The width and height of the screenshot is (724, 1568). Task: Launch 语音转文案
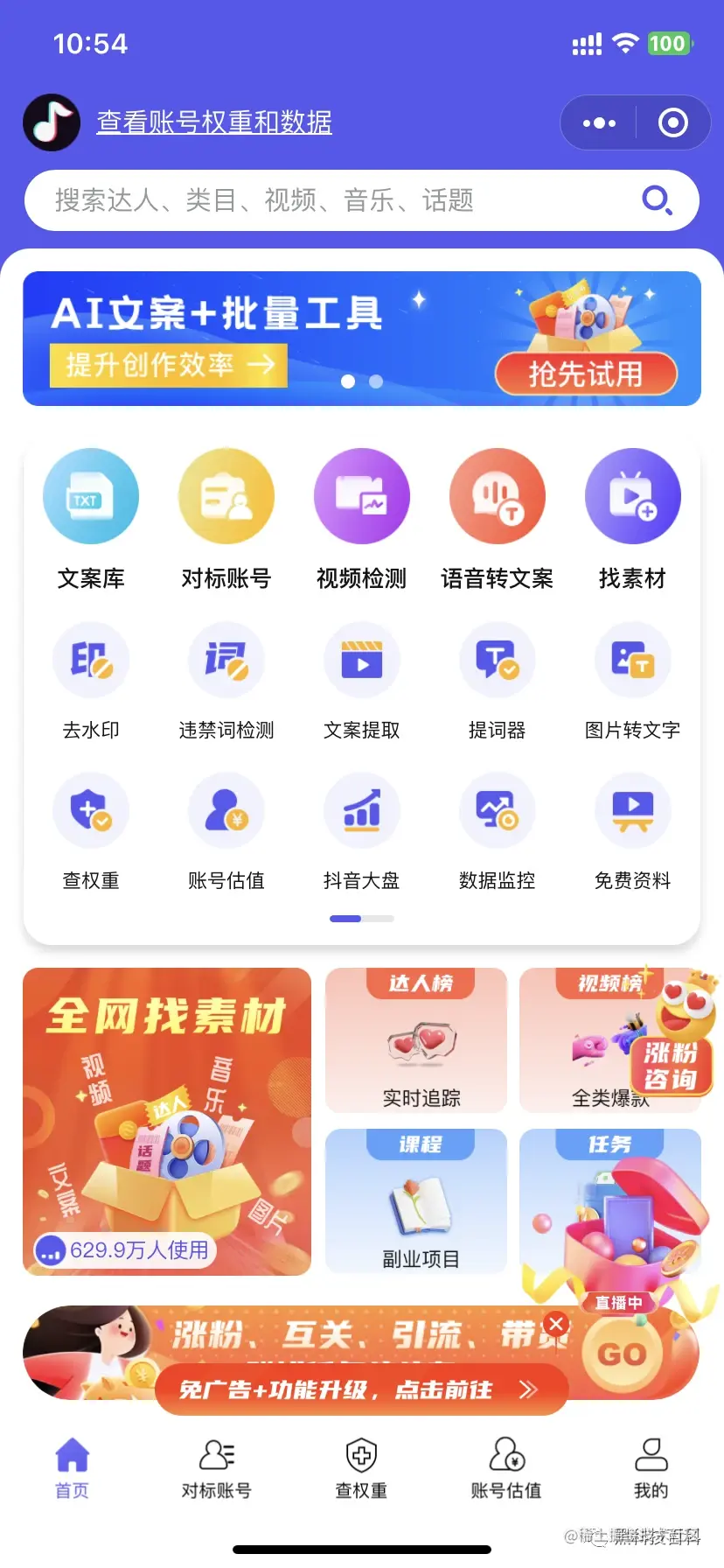[x=497, y=516]
